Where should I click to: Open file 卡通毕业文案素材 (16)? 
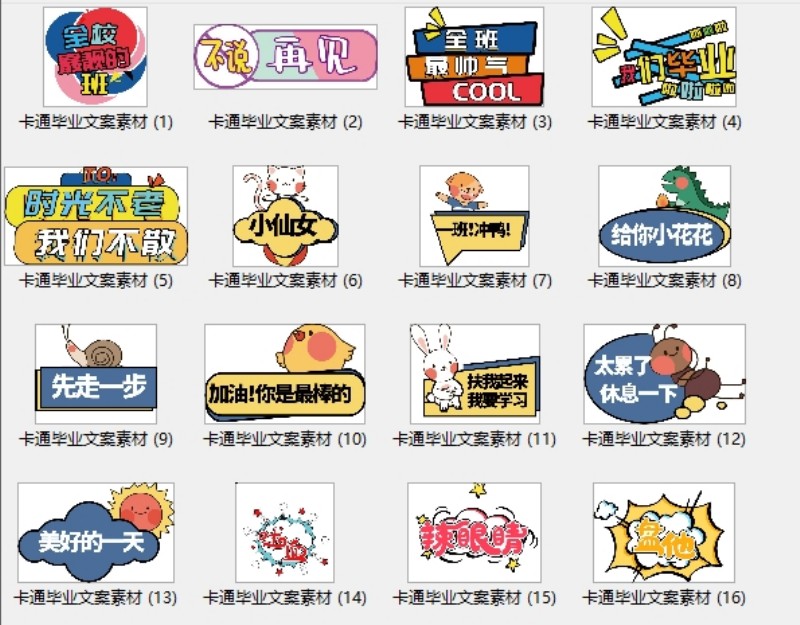(x=664, y=533)
